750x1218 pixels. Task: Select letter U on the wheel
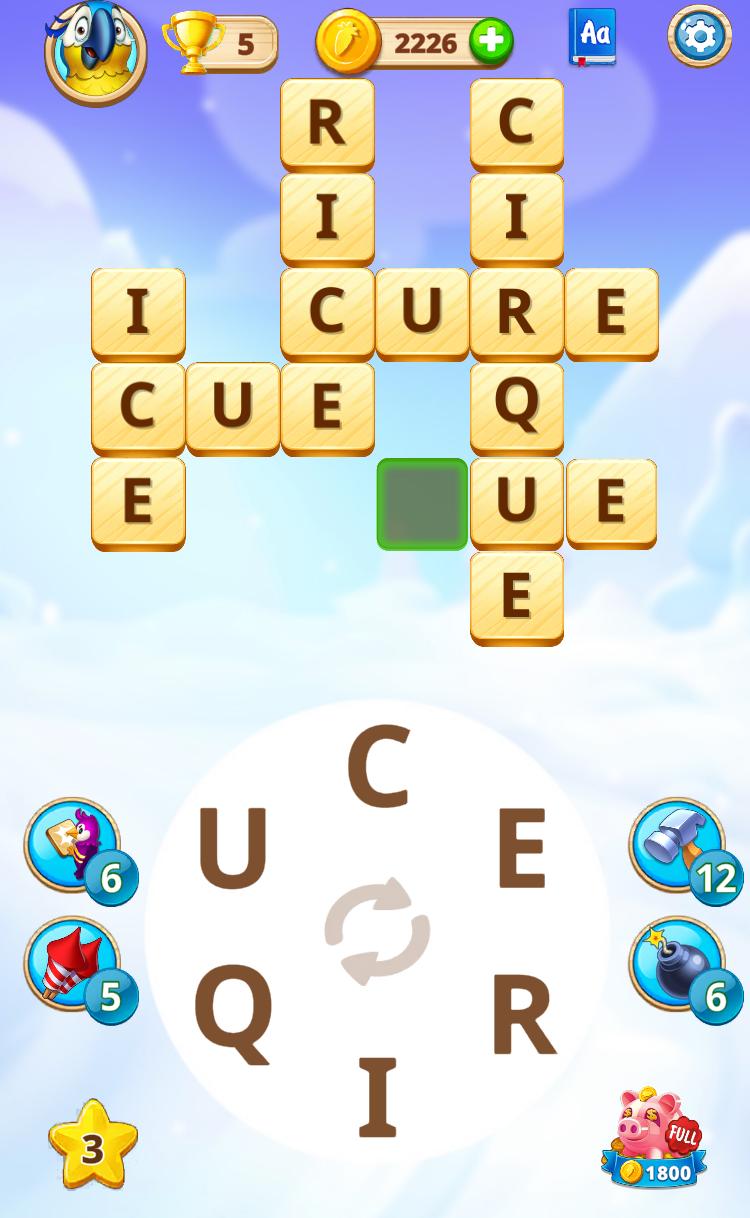click(232, 850)
